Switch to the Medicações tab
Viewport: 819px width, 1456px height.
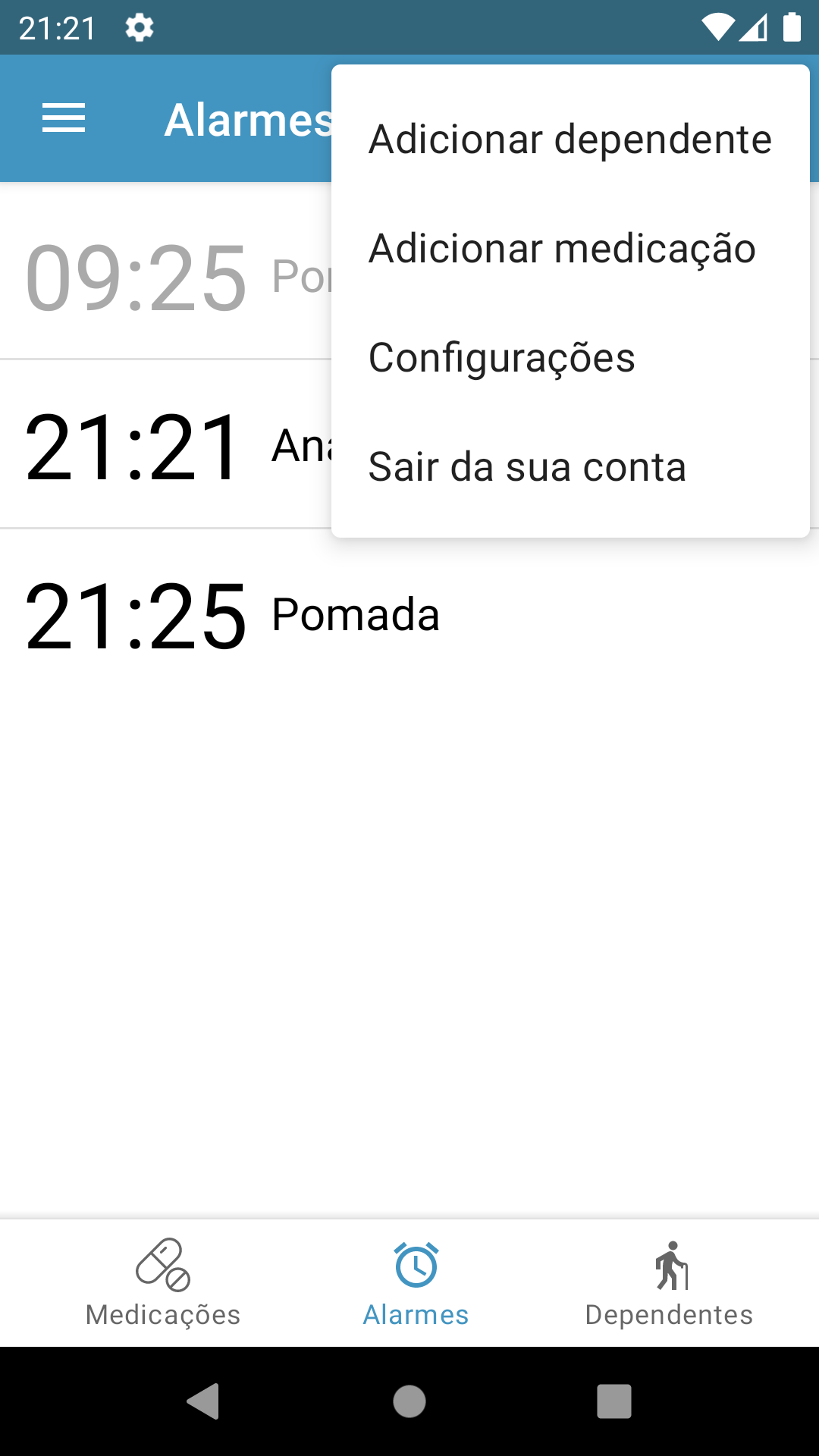pos(163,1283)
